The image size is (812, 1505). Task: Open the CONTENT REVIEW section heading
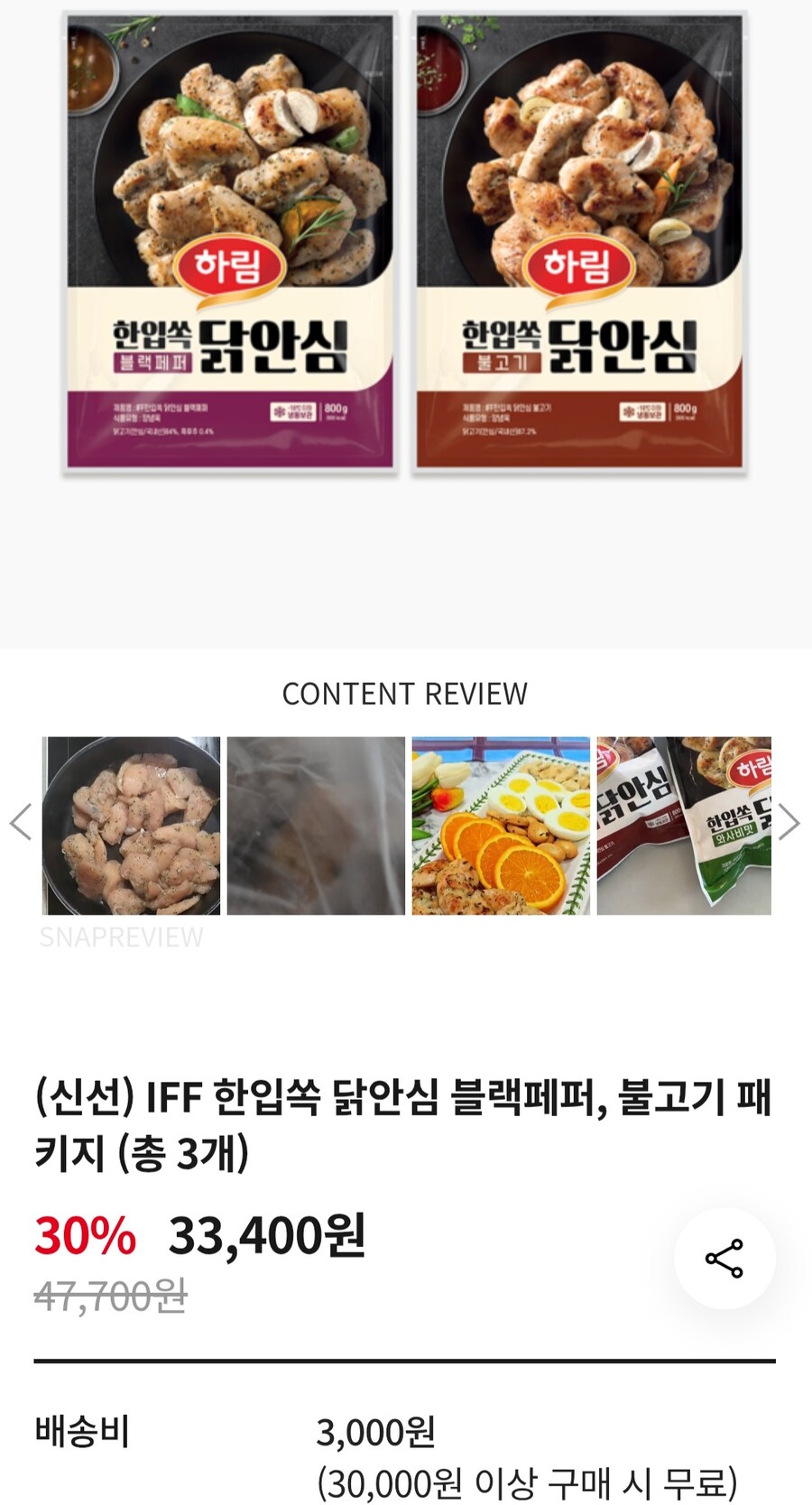406,695
